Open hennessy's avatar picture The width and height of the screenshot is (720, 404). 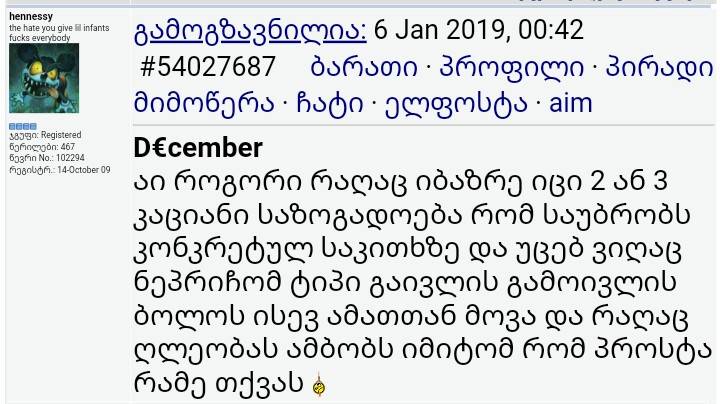click(43, 78)
